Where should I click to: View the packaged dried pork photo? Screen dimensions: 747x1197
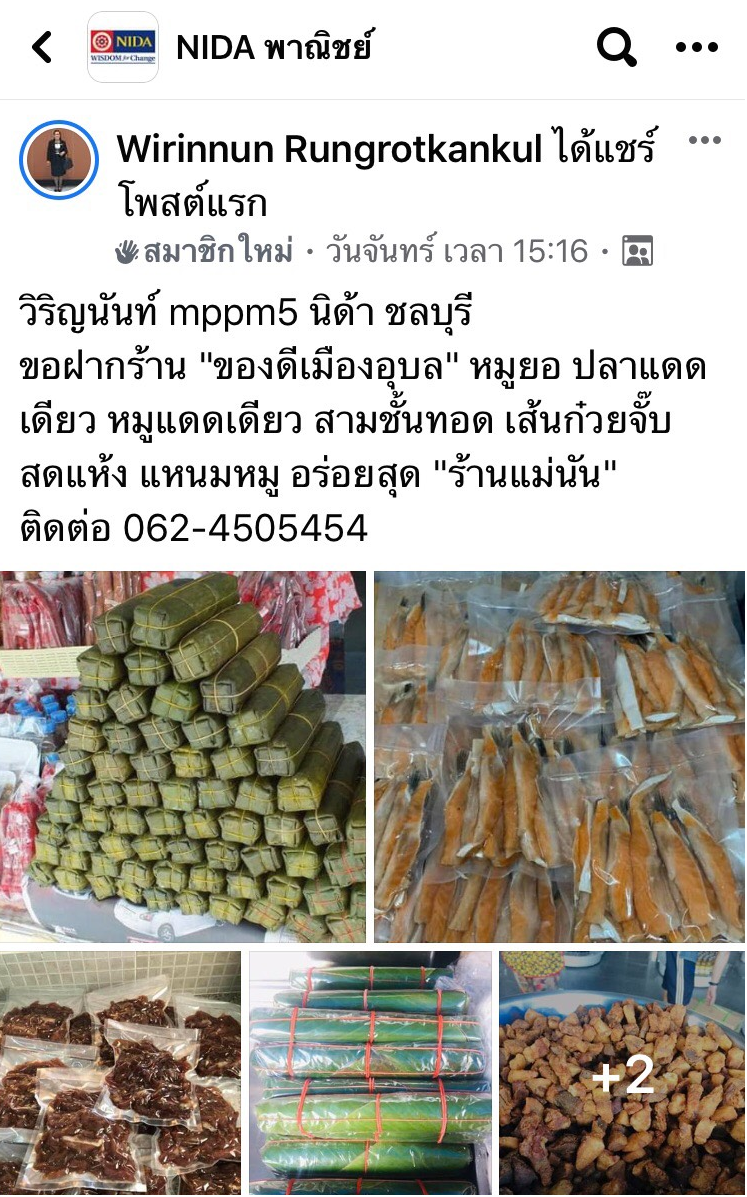tap(121, 1073)
